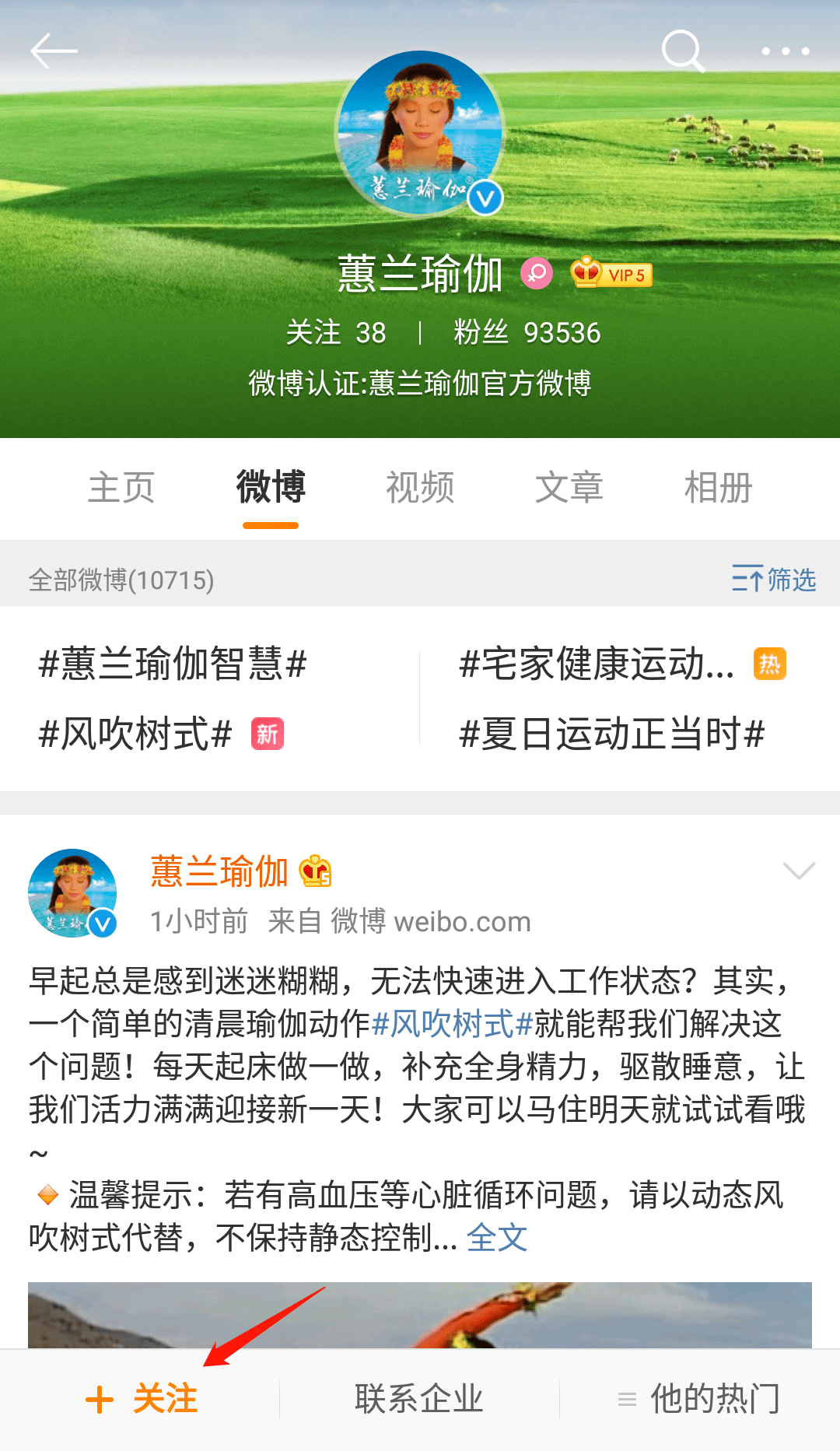Switch to the 文章 tab

tap(569, 488)
